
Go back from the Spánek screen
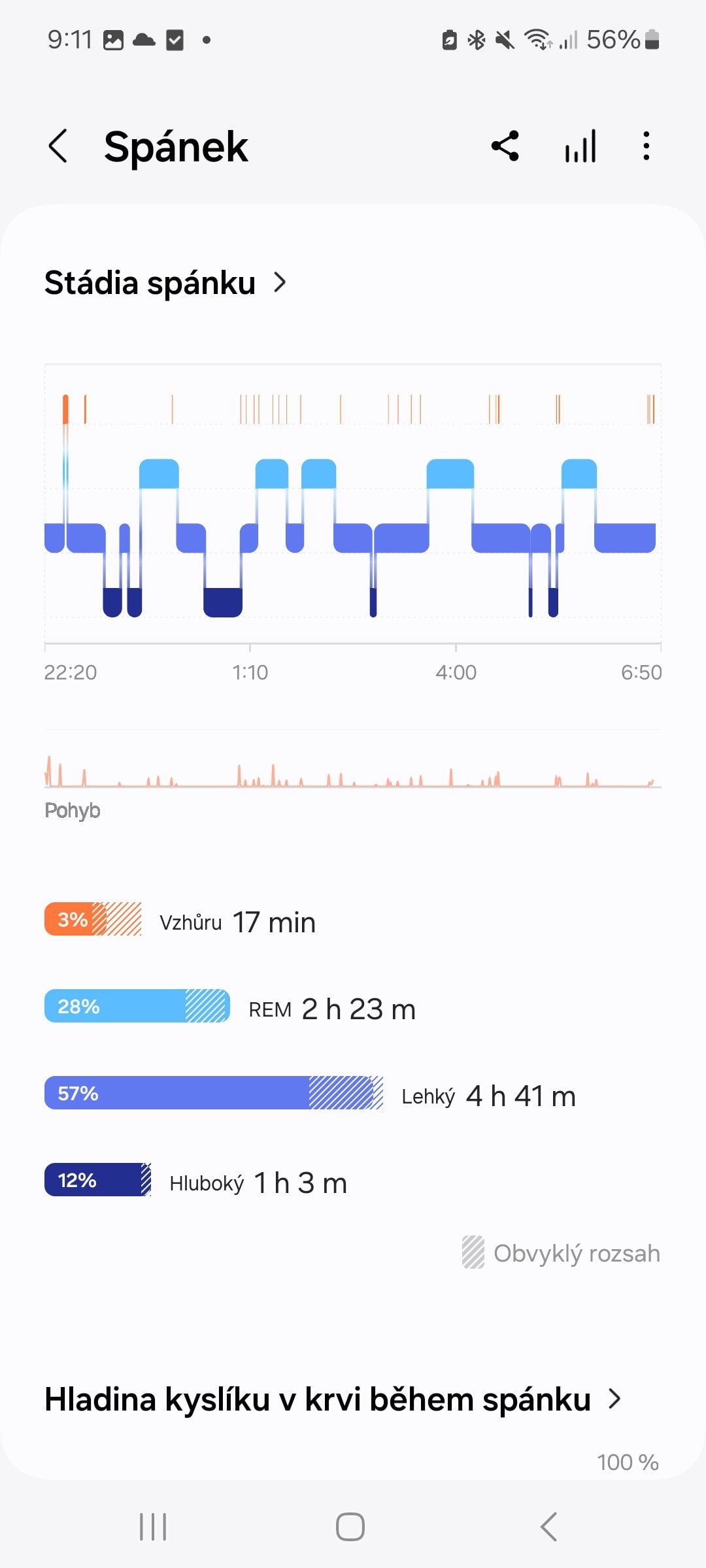58,146
